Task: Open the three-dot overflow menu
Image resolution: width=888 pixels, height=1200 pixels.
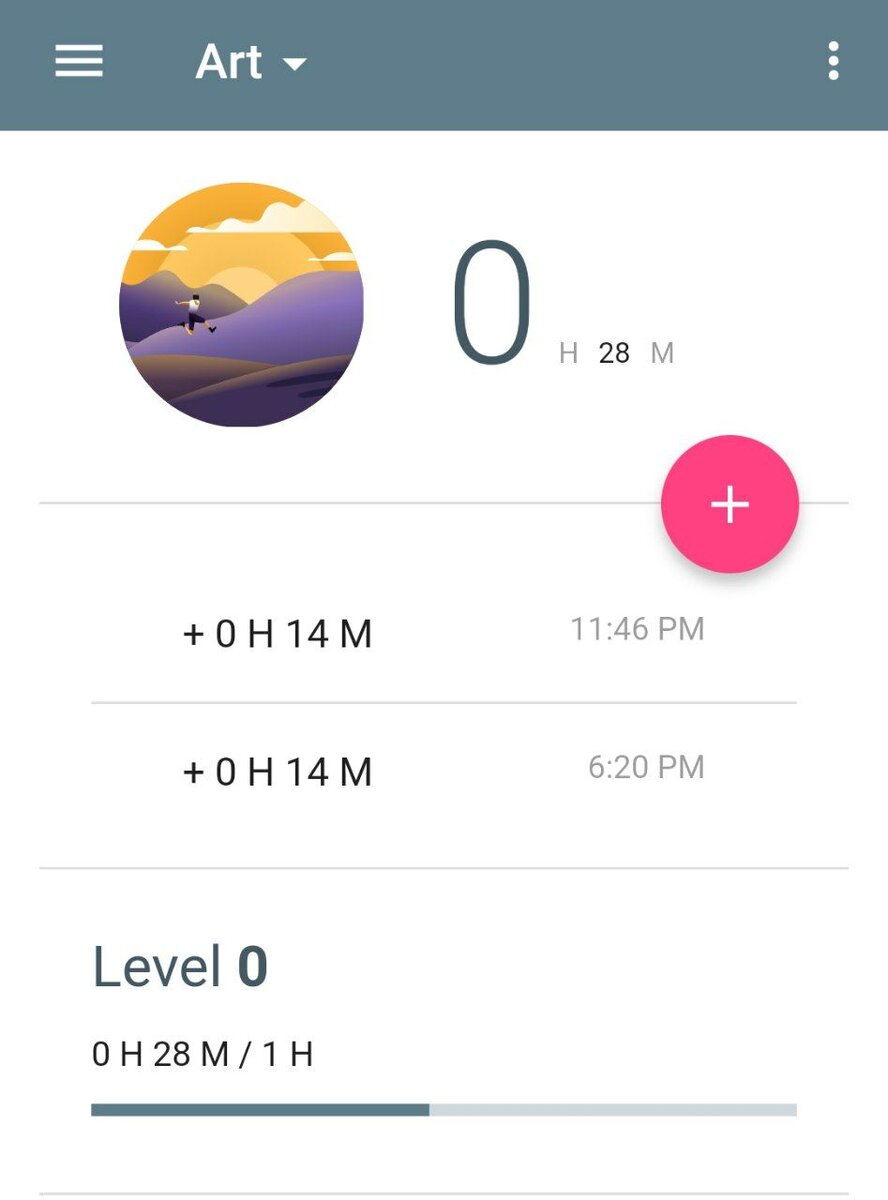Action: click(833, 62)
